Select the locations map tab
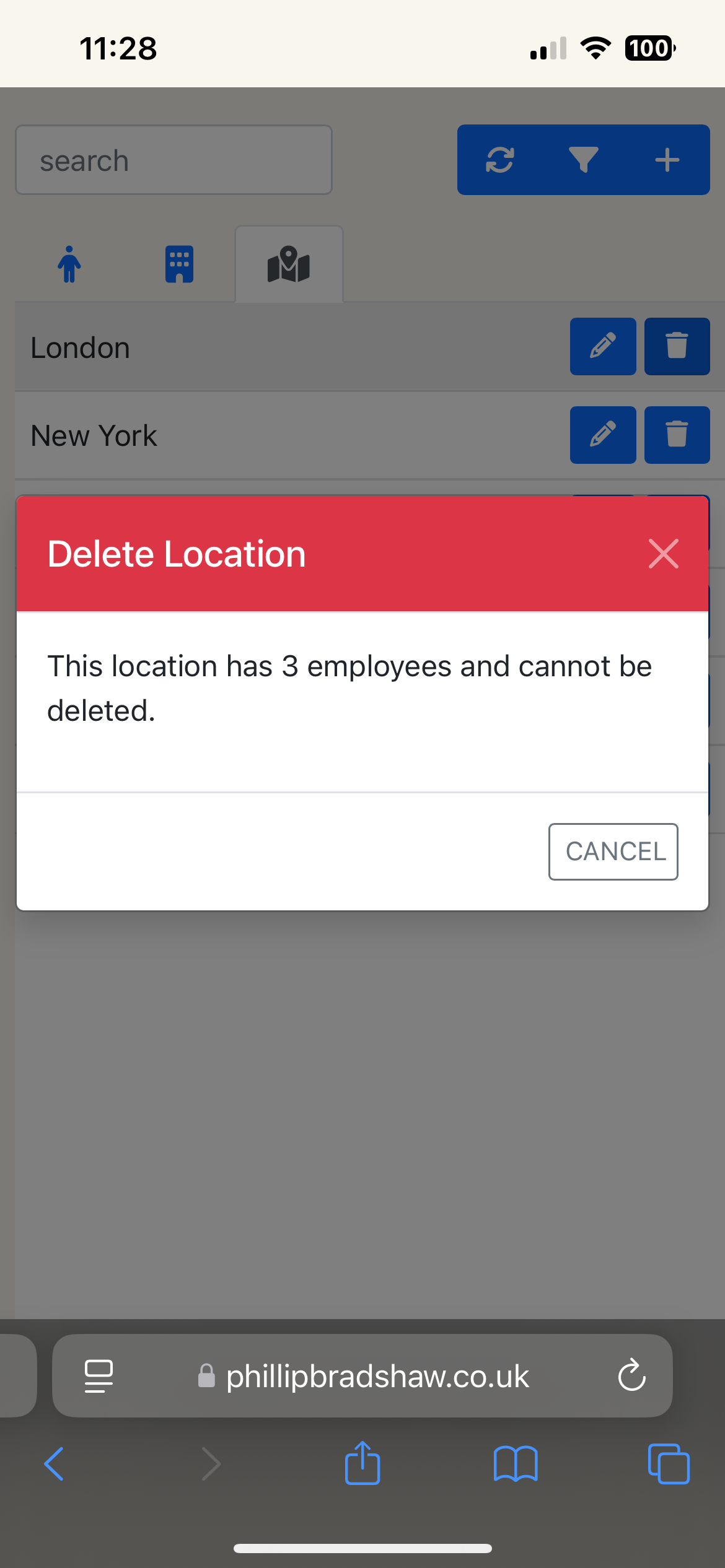Viewport: 725px width, 1568px height. tap(289, 264)
